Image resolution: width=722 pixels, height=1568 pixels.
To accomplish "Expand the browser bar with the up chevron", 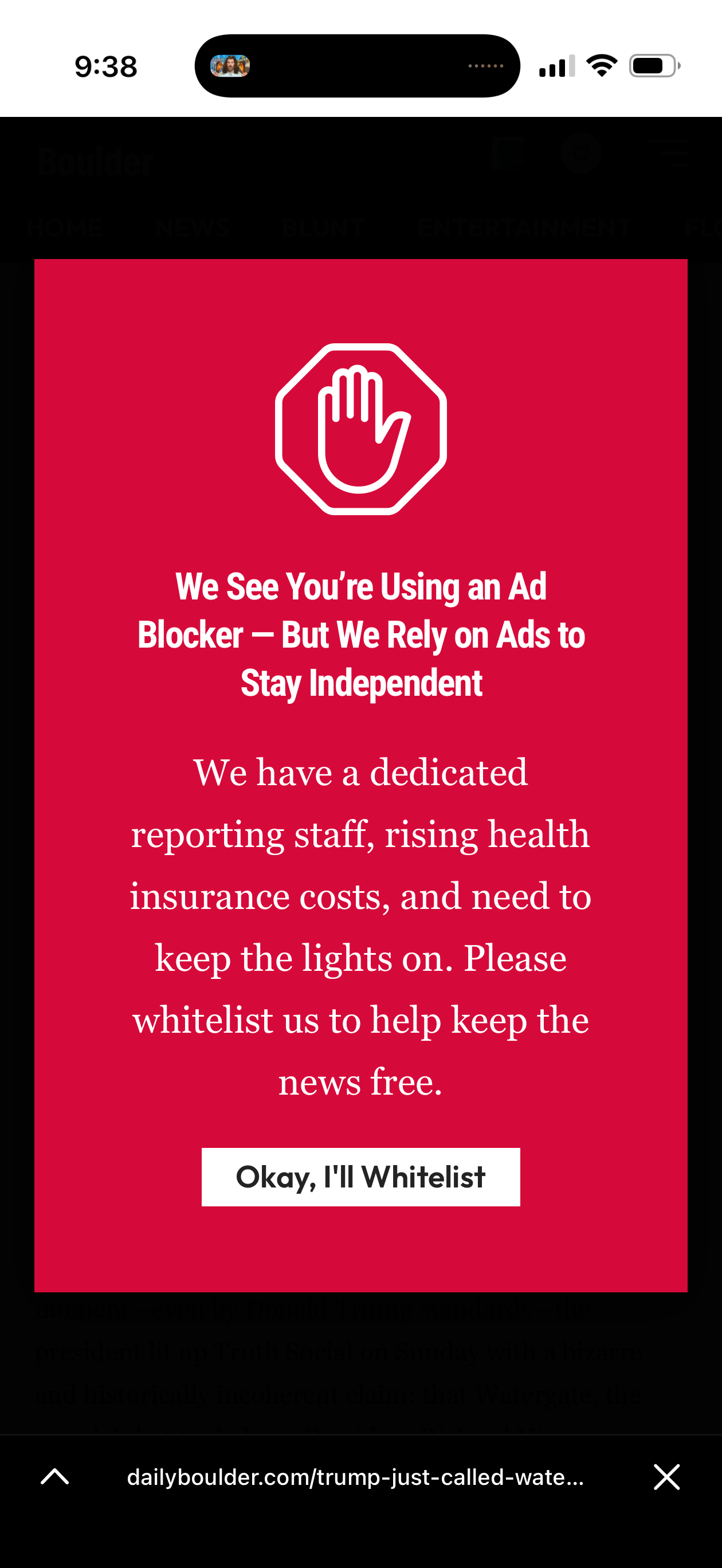I will [x=55, y=1477].
